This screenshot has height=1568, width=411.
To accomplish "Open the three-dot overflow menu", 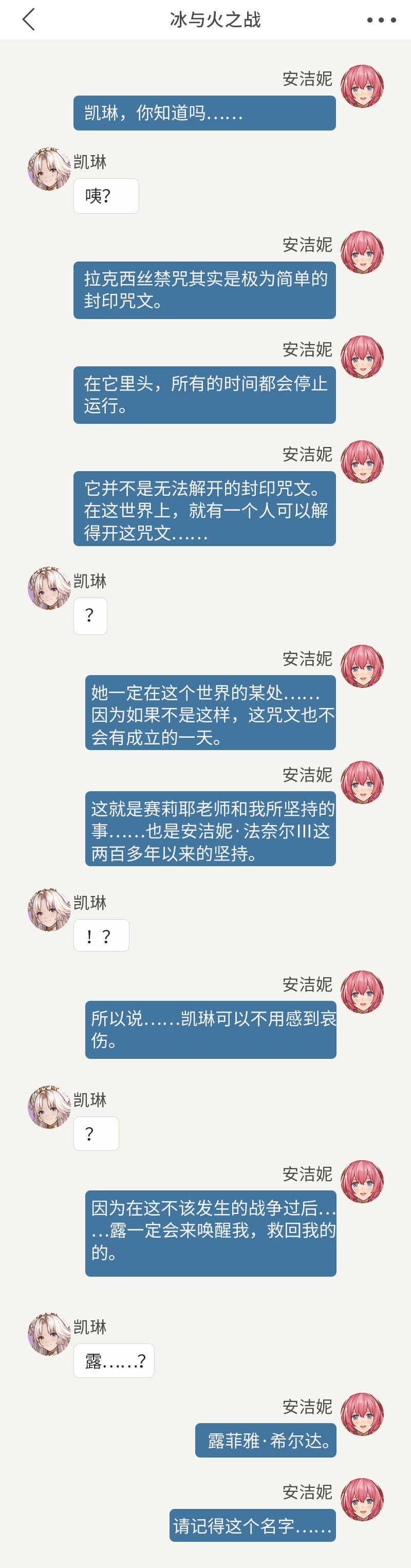I will point(381,20).
